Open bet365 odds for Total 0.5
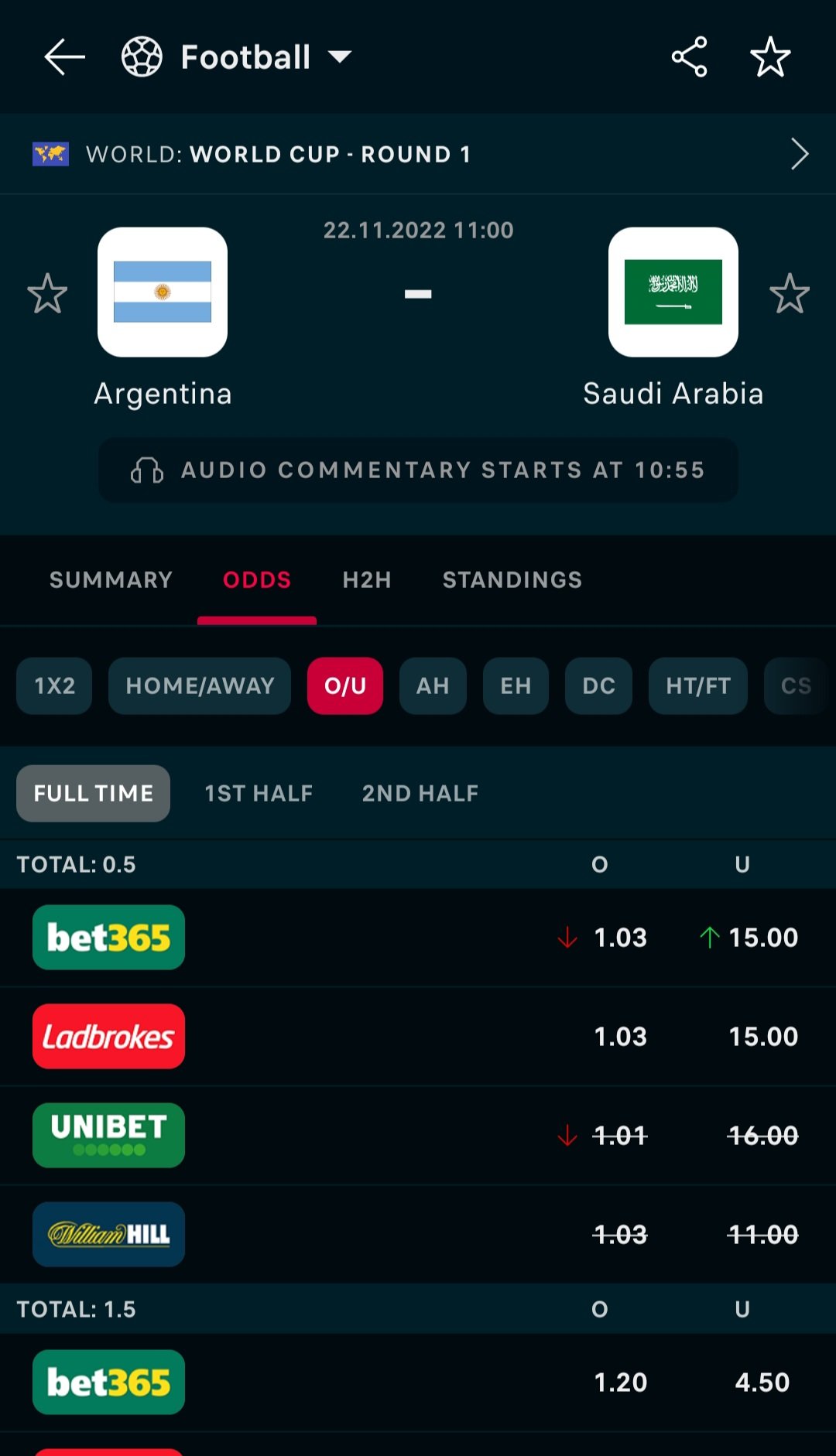The width and height of the screenshot is (836, 1456). 108,937
